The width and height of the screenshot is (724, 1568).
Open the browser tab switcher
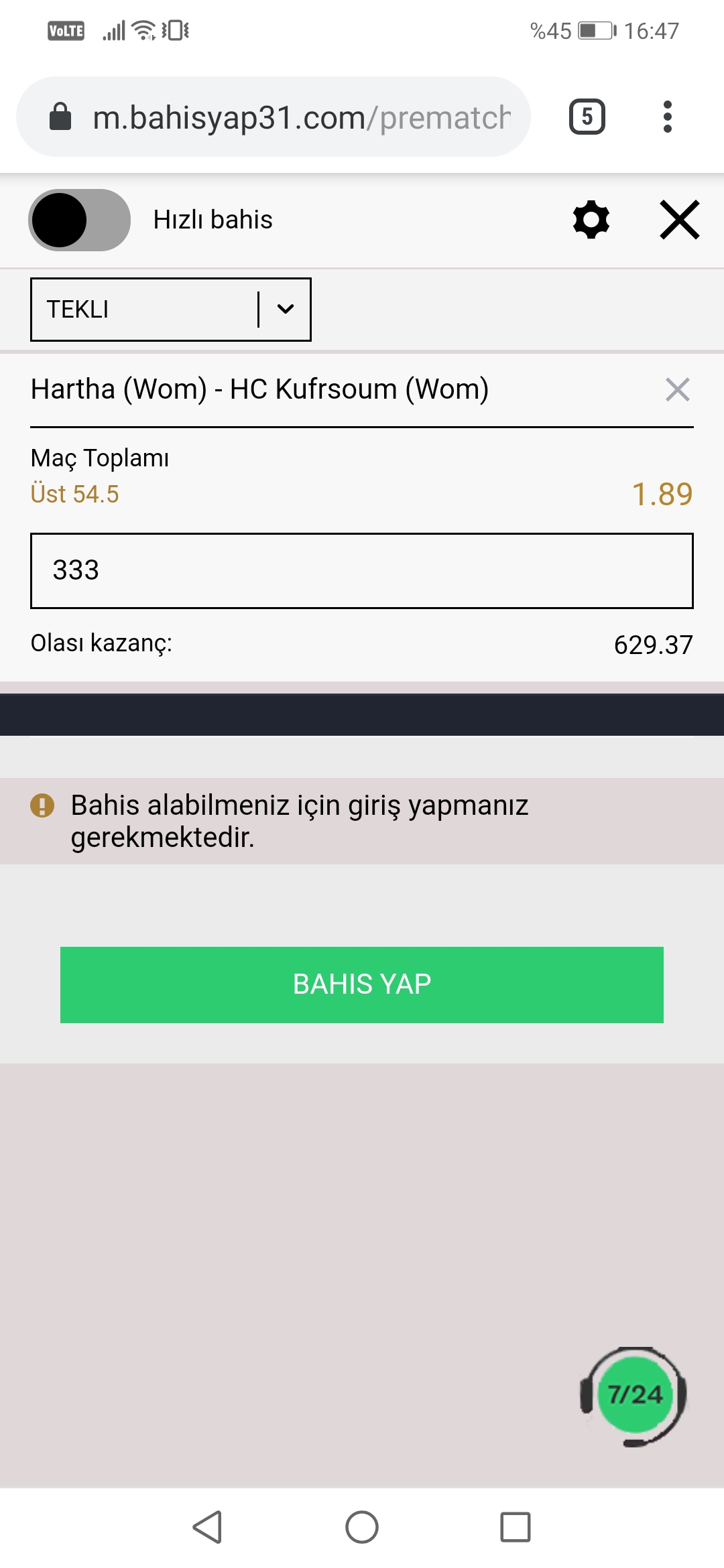(x=587, y=117)
